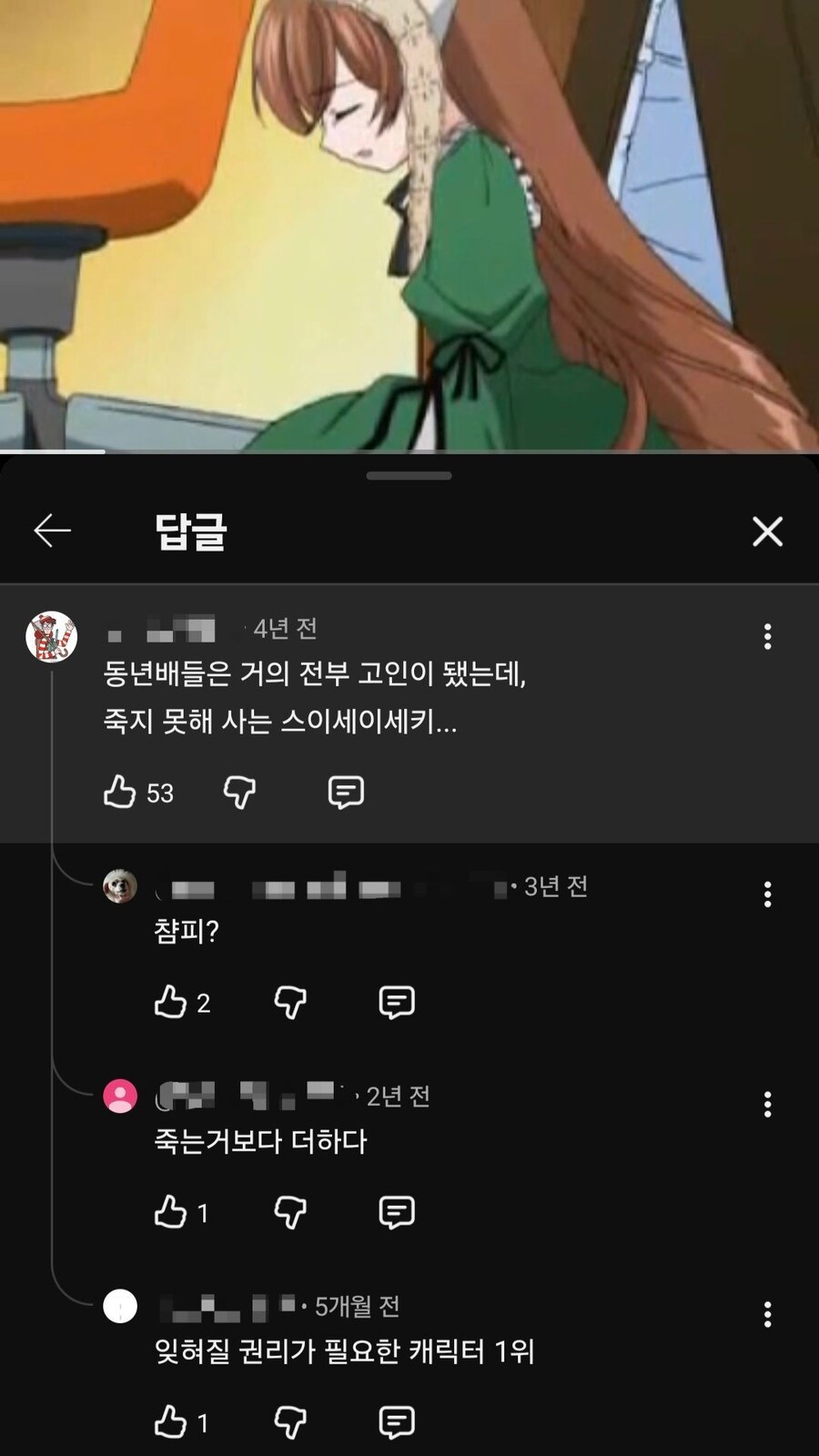This screenshot has width=819, height=1456.
Task: Dislike the '잊혀질 권리' reply
Action: coord(290,1420)
